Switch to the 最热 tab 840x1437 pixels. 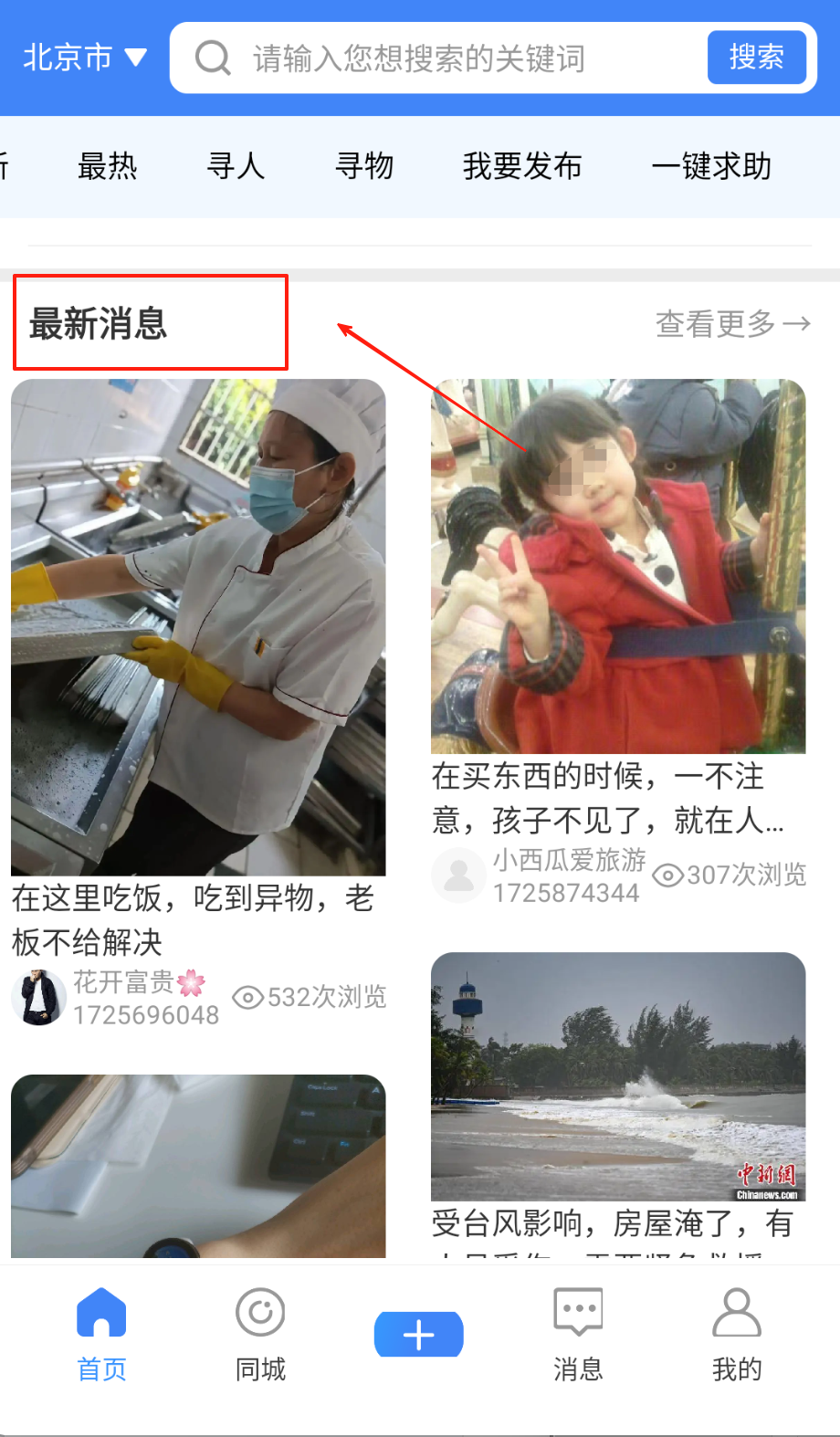(x=108, y=166)
